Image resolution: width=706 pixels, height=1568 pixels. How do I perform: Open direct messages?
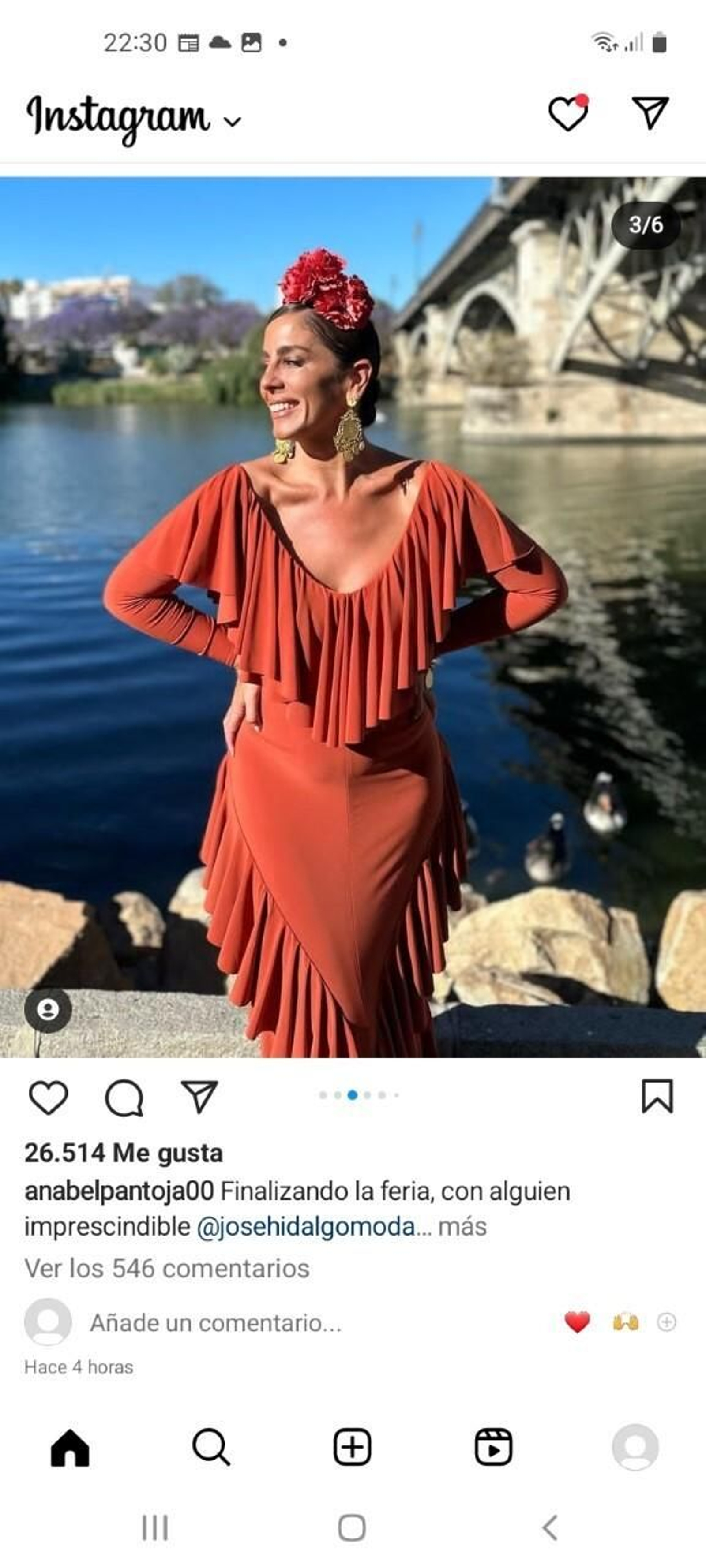click(x=650, y=112)
